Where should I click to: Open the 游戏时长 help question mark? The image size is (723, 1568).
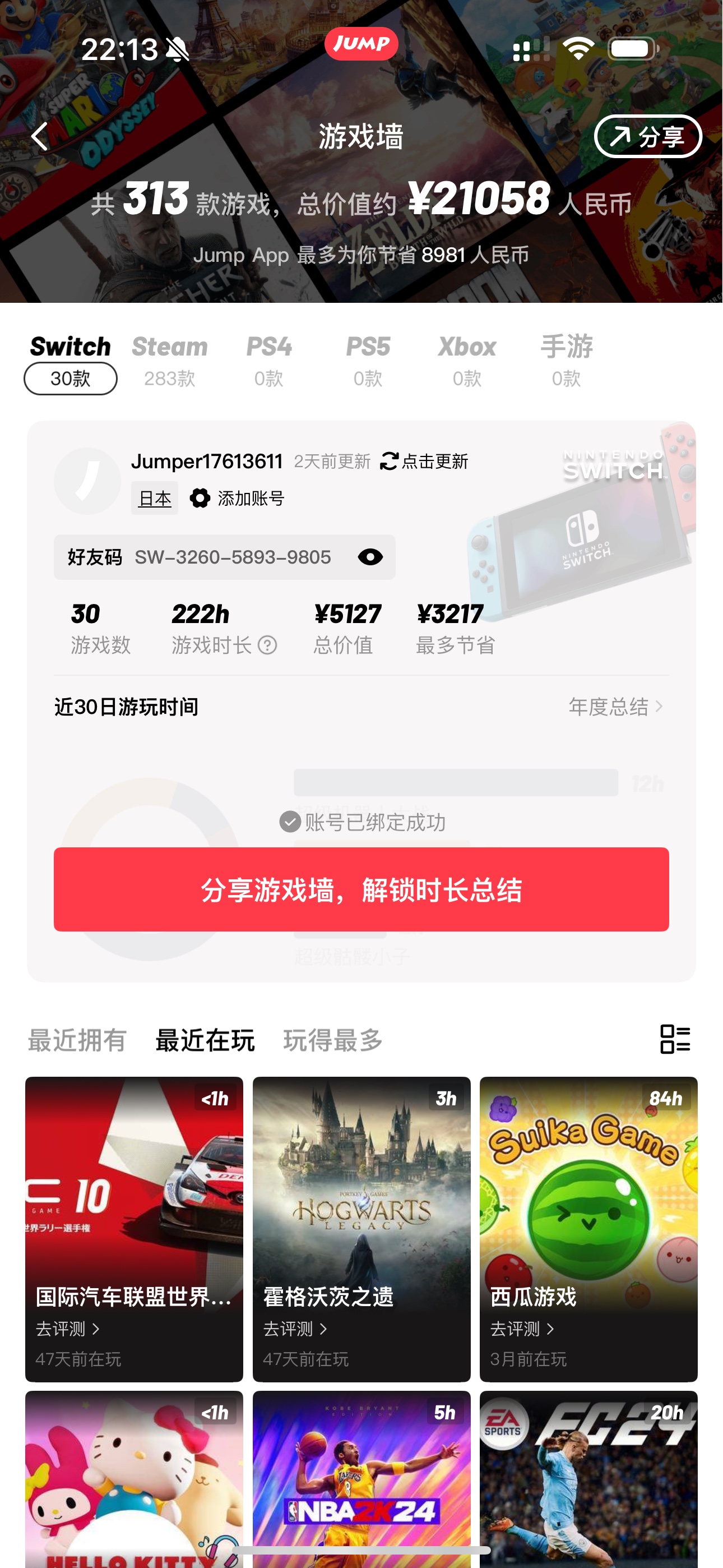click(x=267, y=645)
